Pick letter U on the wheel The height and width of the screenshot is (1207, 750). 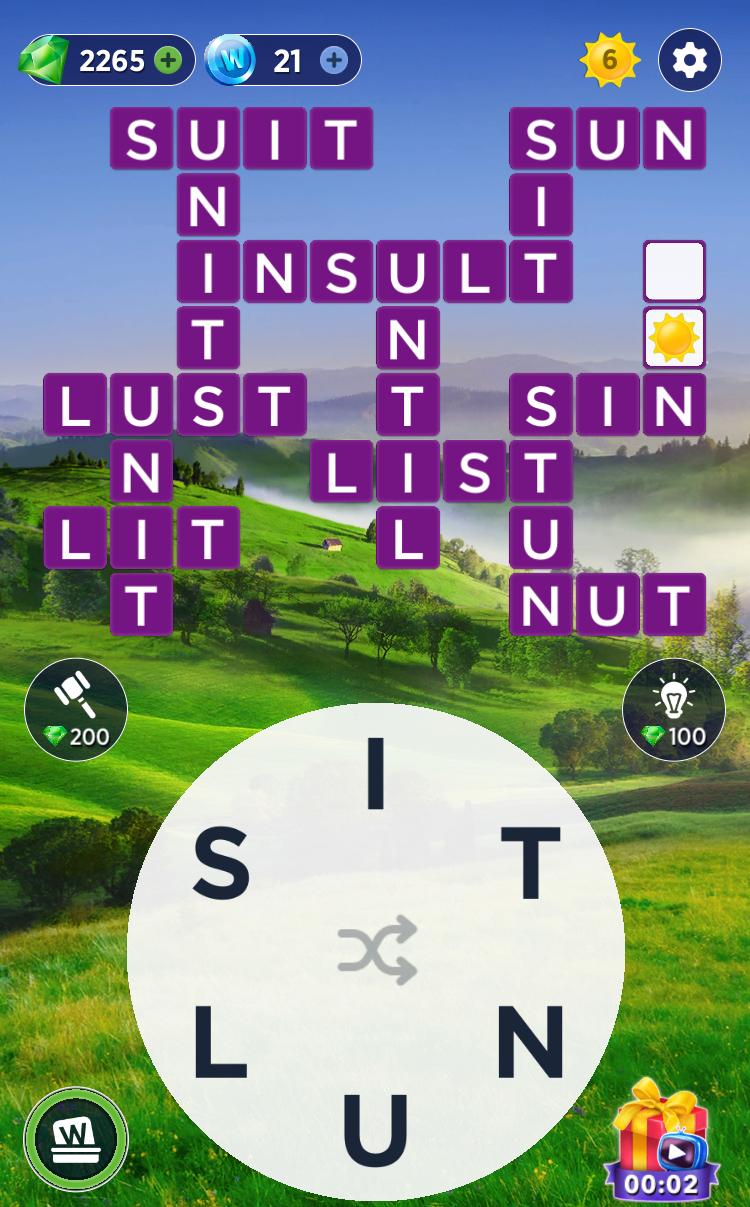click(375, 1130)
